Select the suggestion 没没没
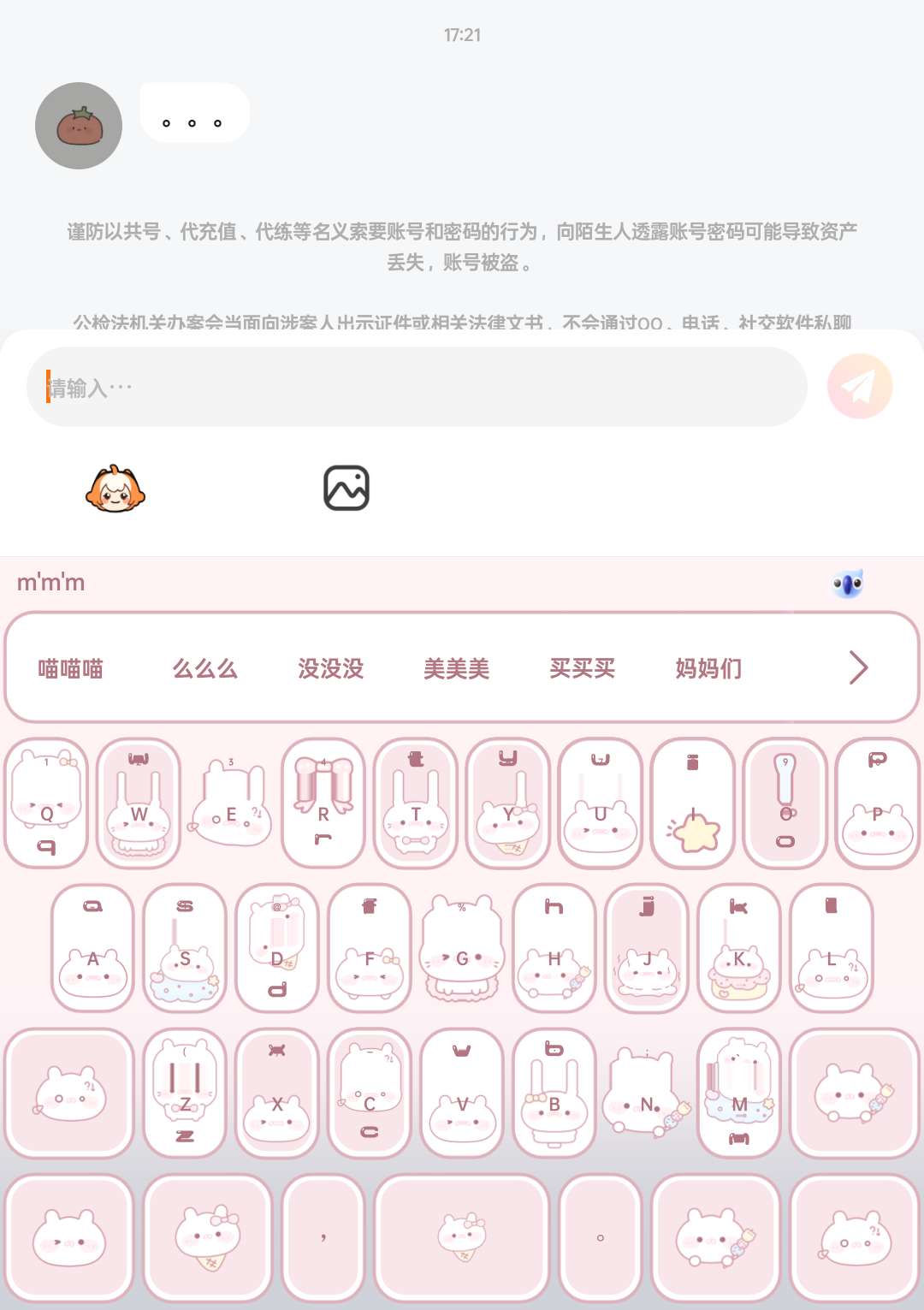The width and height of the screenshot is (924, 1310). click(331, 668)
